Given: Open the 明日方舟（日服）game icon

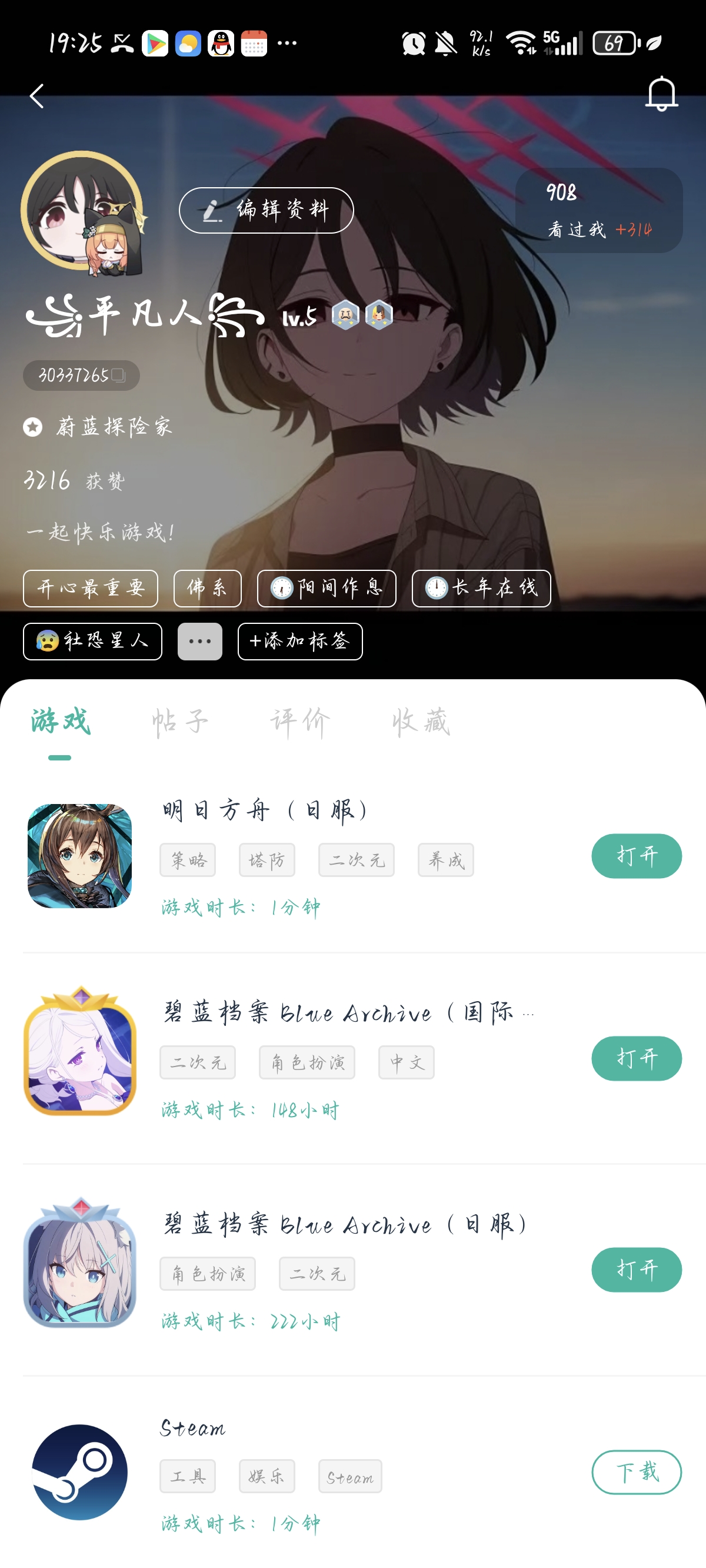Looking at the screenshot, I should tap(80, 856).
